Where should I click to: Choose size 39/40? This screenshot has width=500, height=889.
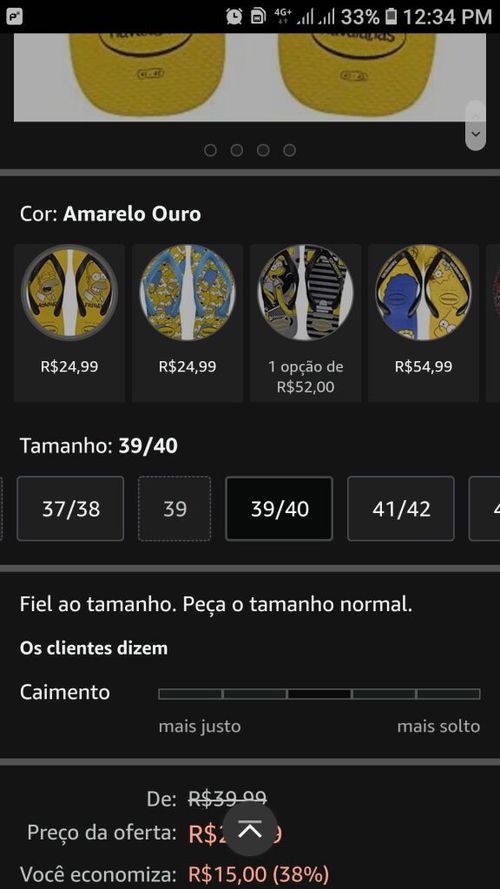coord(279,509)
